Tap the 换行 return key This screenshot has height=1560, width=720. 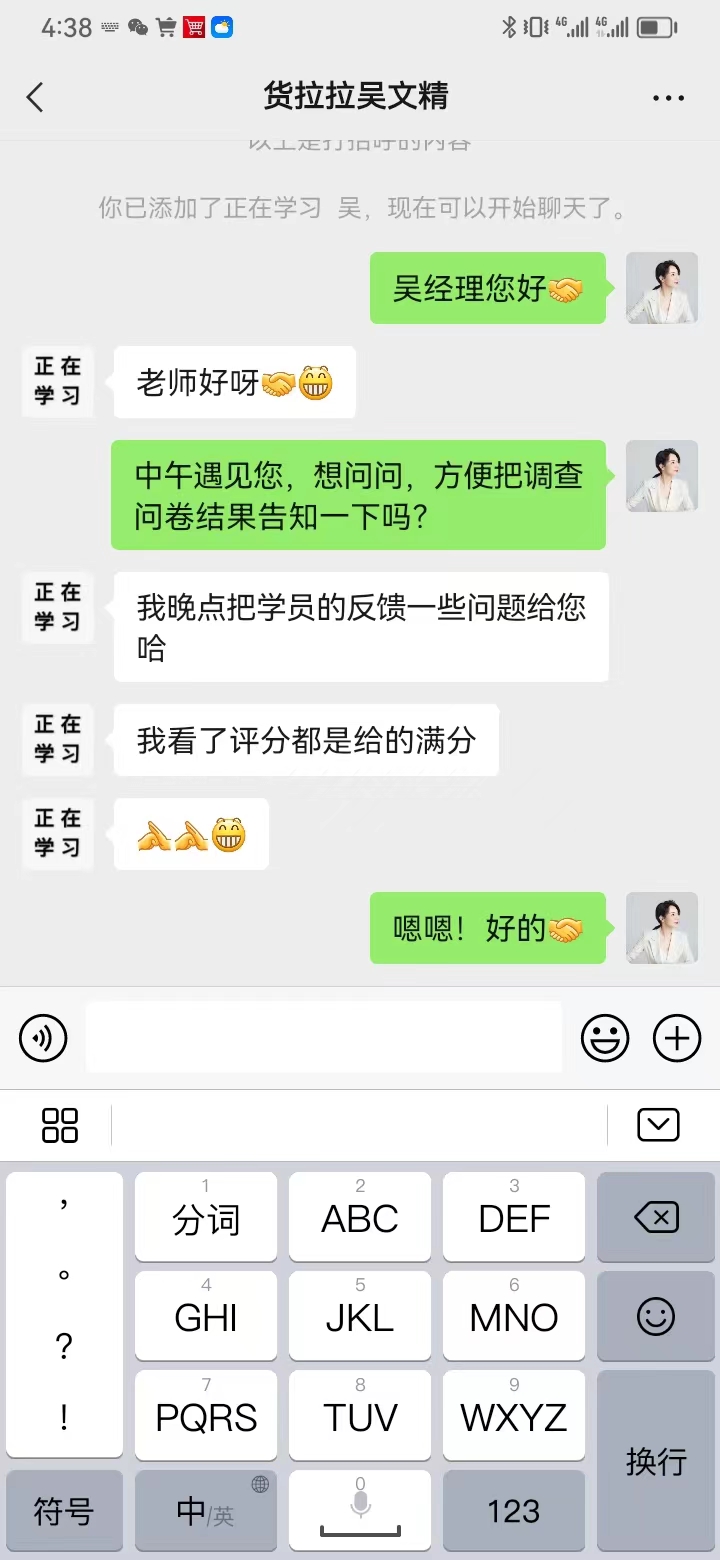[x=656, y=1461]
